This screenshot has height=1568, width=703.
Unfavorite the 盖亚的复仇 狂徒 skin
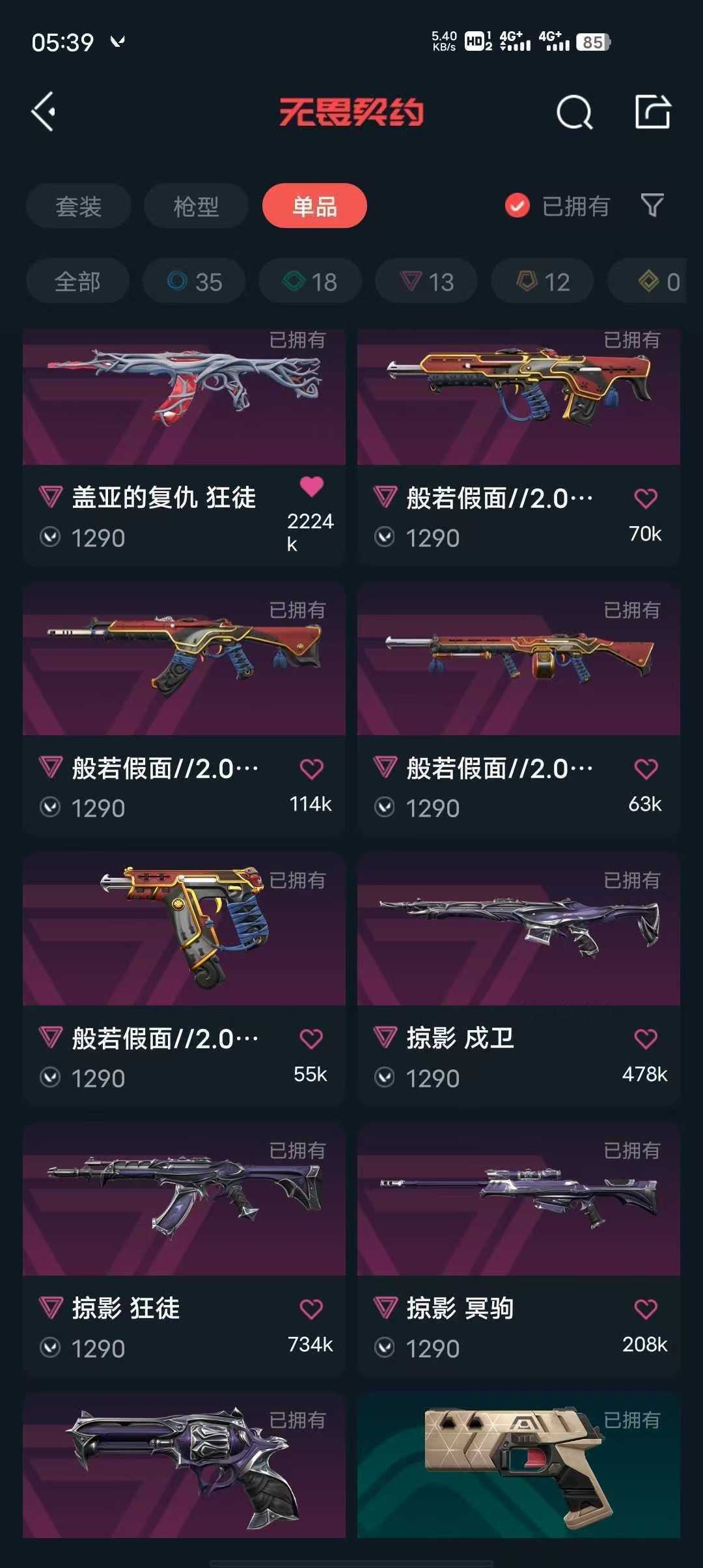click(311, 486)
